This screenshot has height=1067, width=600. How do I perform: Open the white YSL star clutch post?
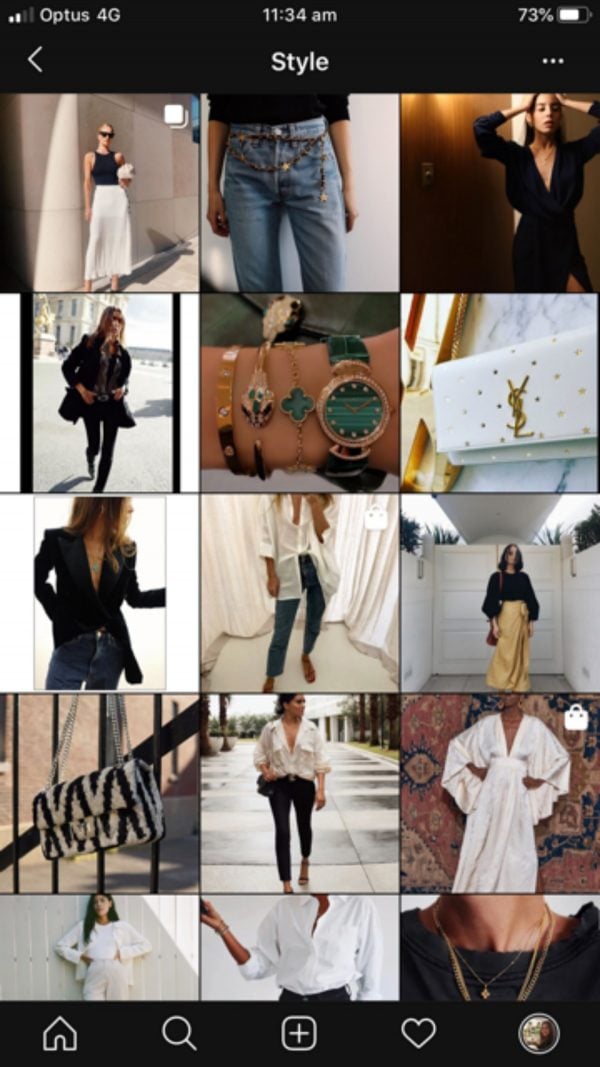point(501,393)
